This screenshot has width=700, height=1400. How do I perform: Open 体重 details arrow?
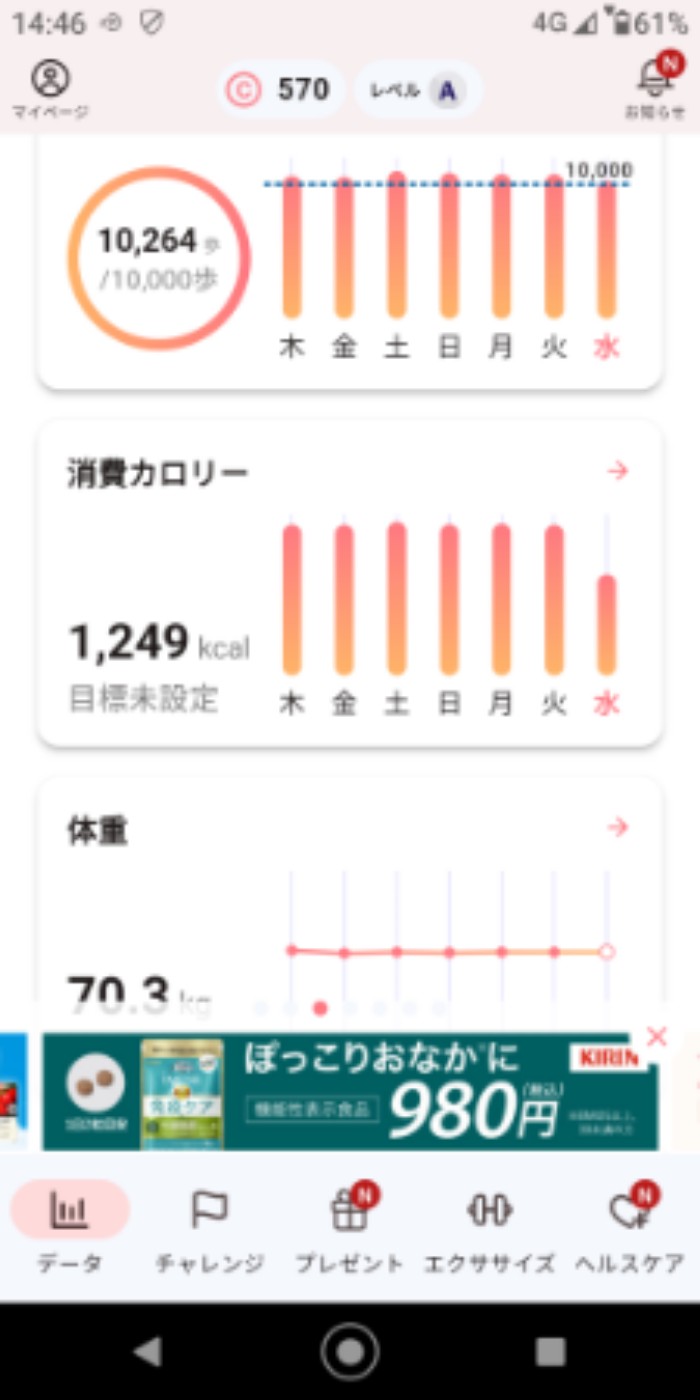point(618,827)
